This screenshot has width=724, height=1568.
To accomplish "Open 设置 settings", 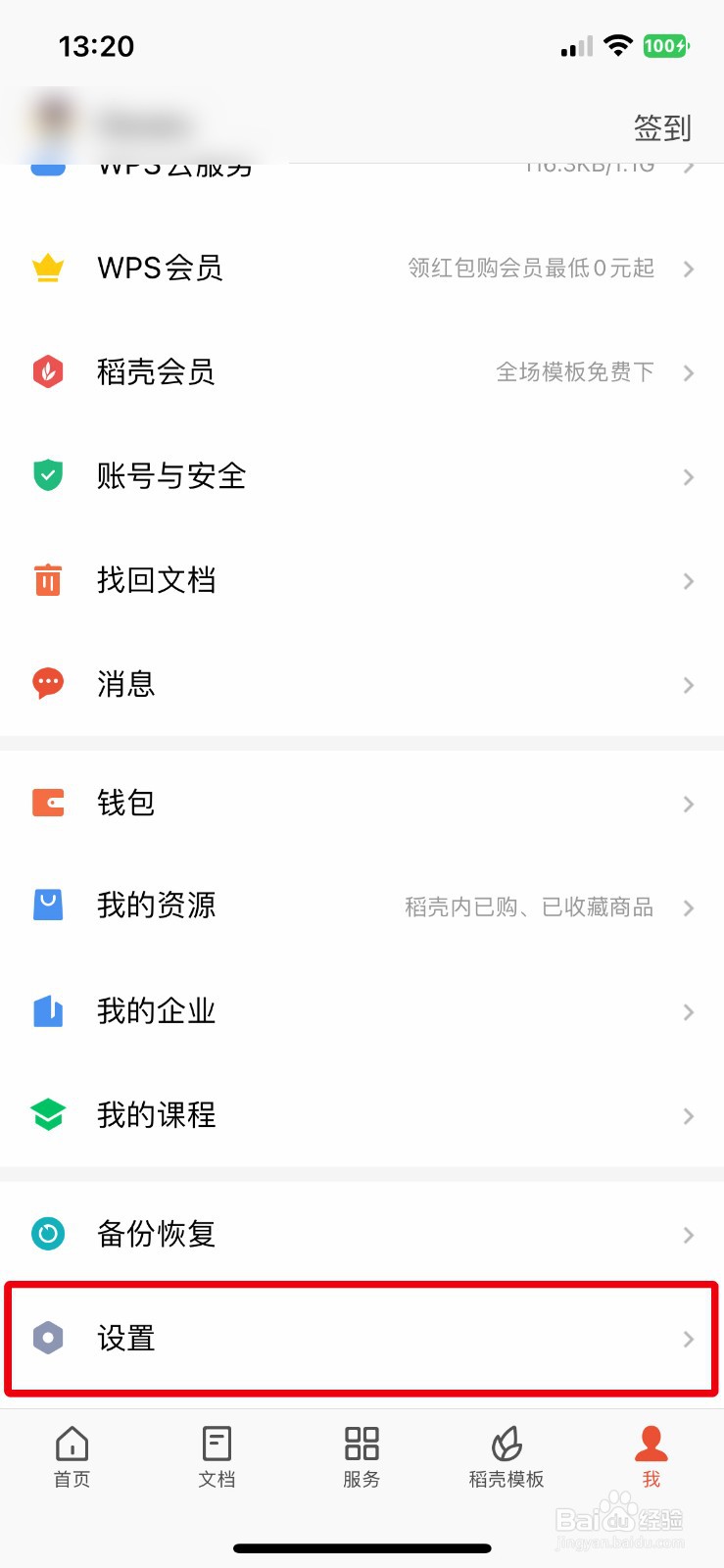I will [x=362, y=1339].
